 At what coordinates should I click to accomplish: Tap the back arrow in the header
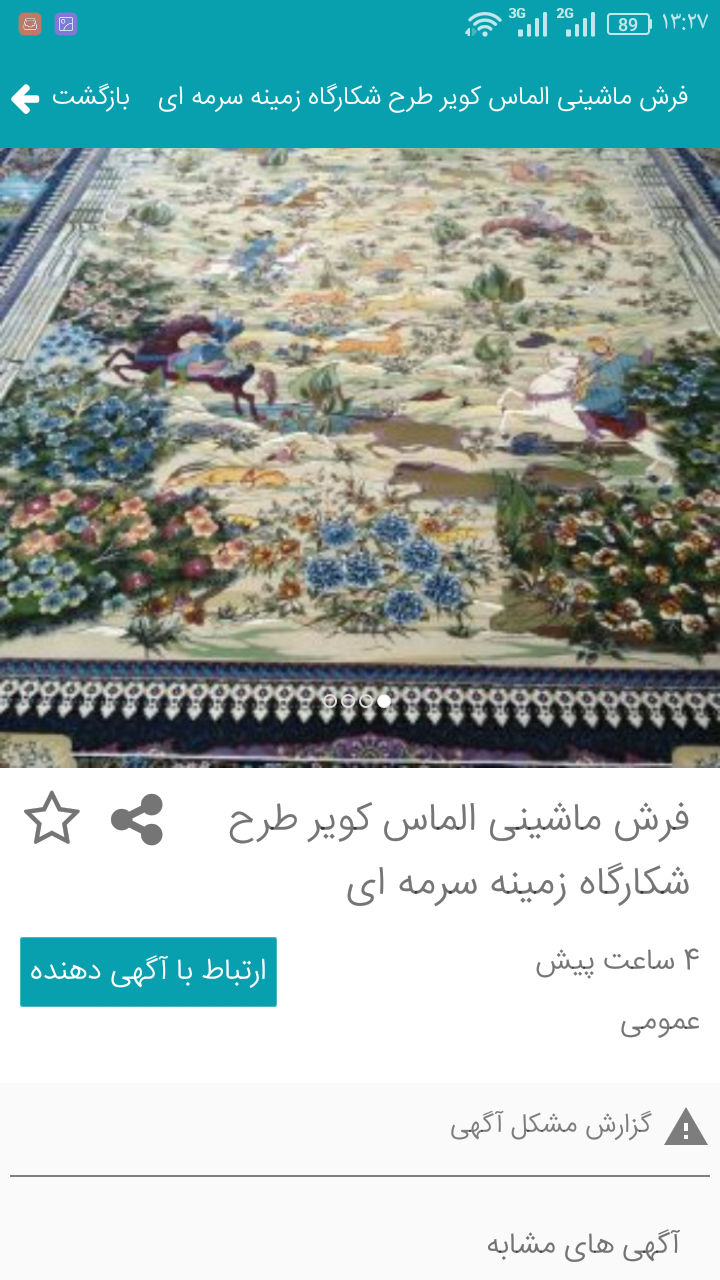click(26, 99)
